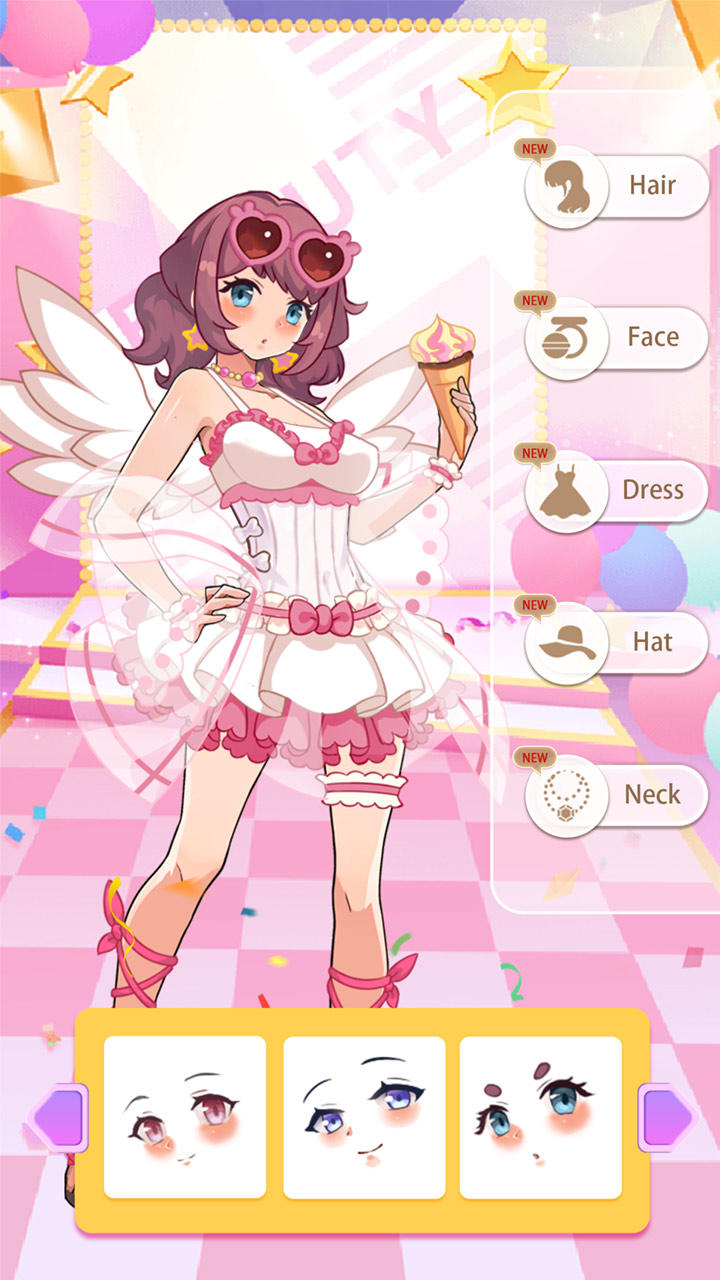This screenshot has height=1280, width=720.
Task: Apply the blue-eyed dotted-brow face option
Action: click(x=540, y=1117)
